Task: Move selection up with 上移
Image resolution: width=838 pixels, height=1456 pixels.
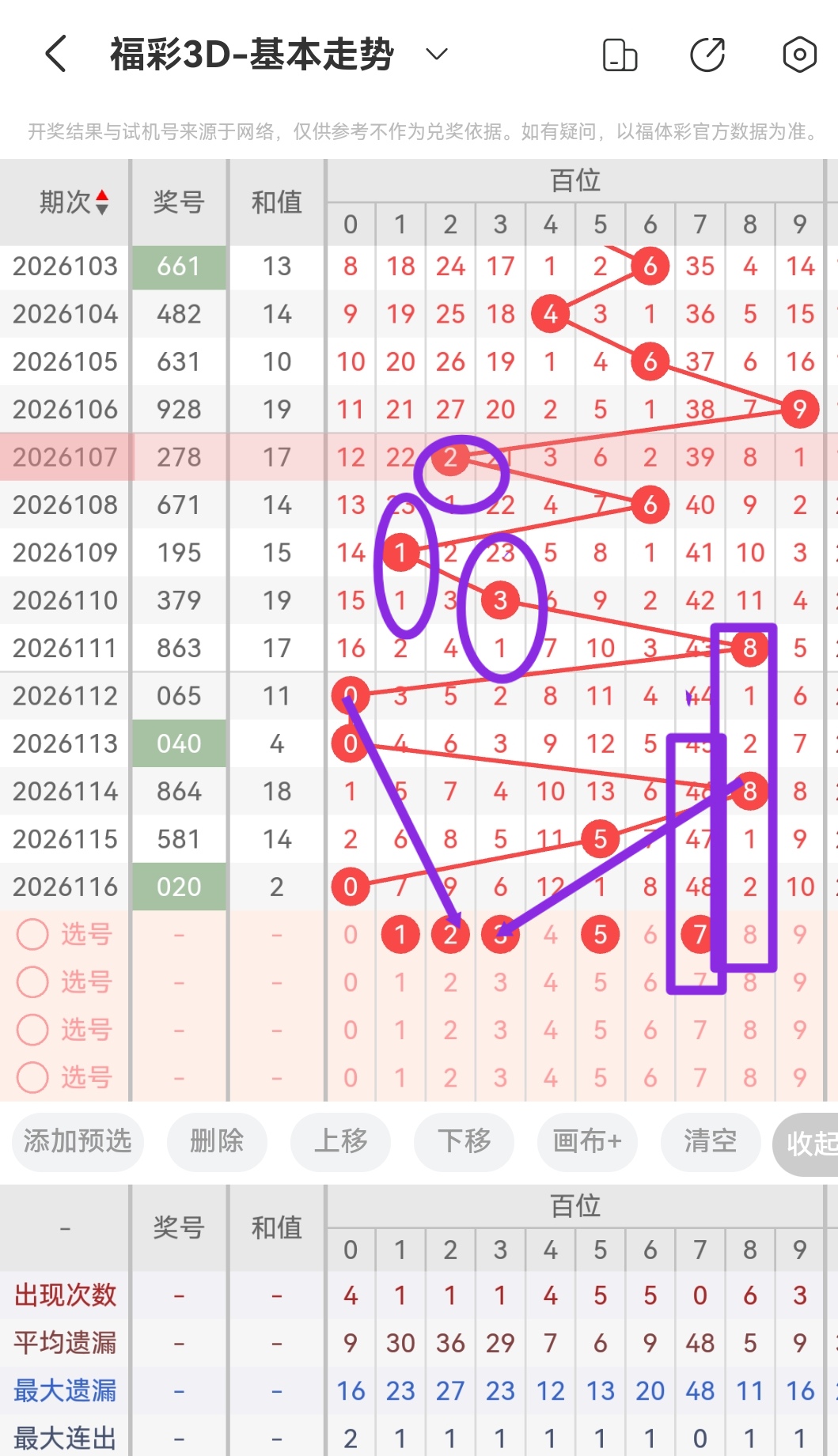Action: pos(340,1141)
